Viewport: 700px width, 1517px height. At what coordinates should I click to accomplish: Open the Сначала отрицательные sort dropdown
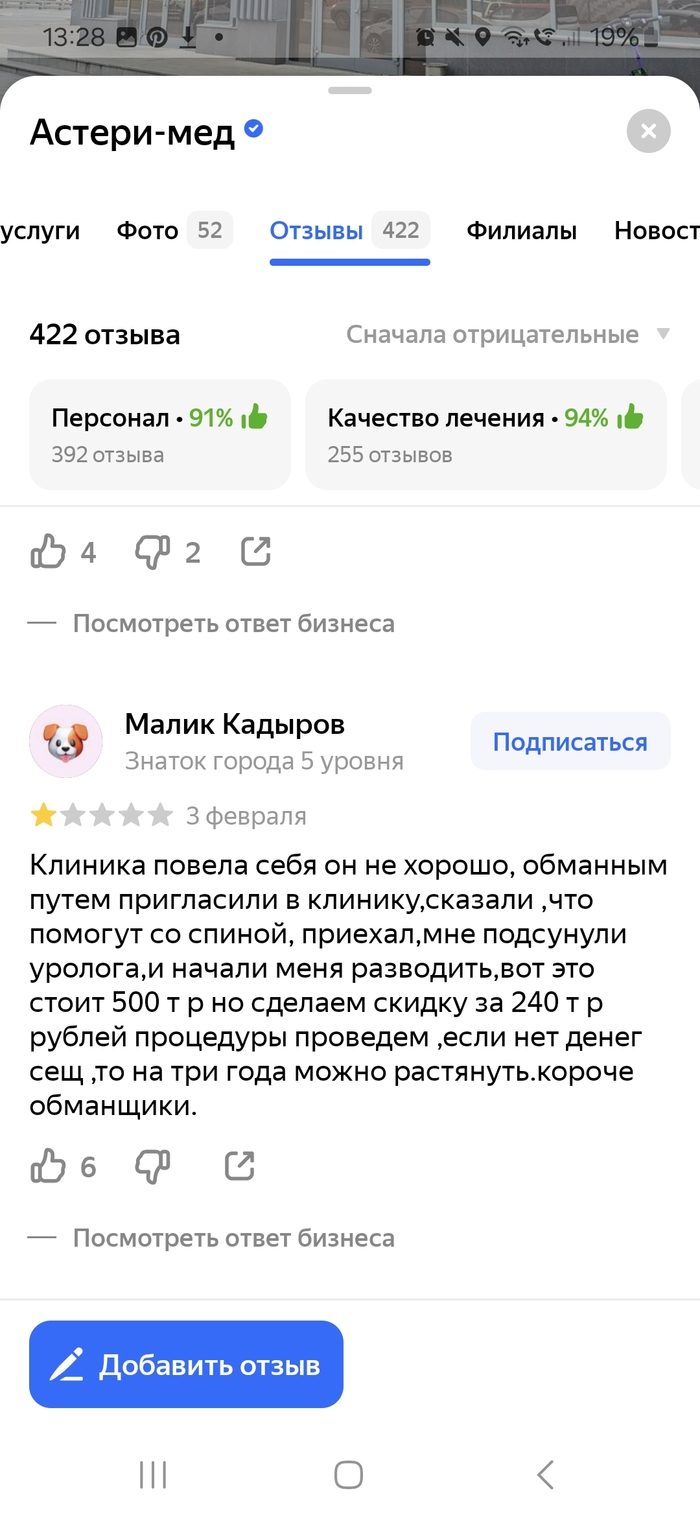[508, 335]
